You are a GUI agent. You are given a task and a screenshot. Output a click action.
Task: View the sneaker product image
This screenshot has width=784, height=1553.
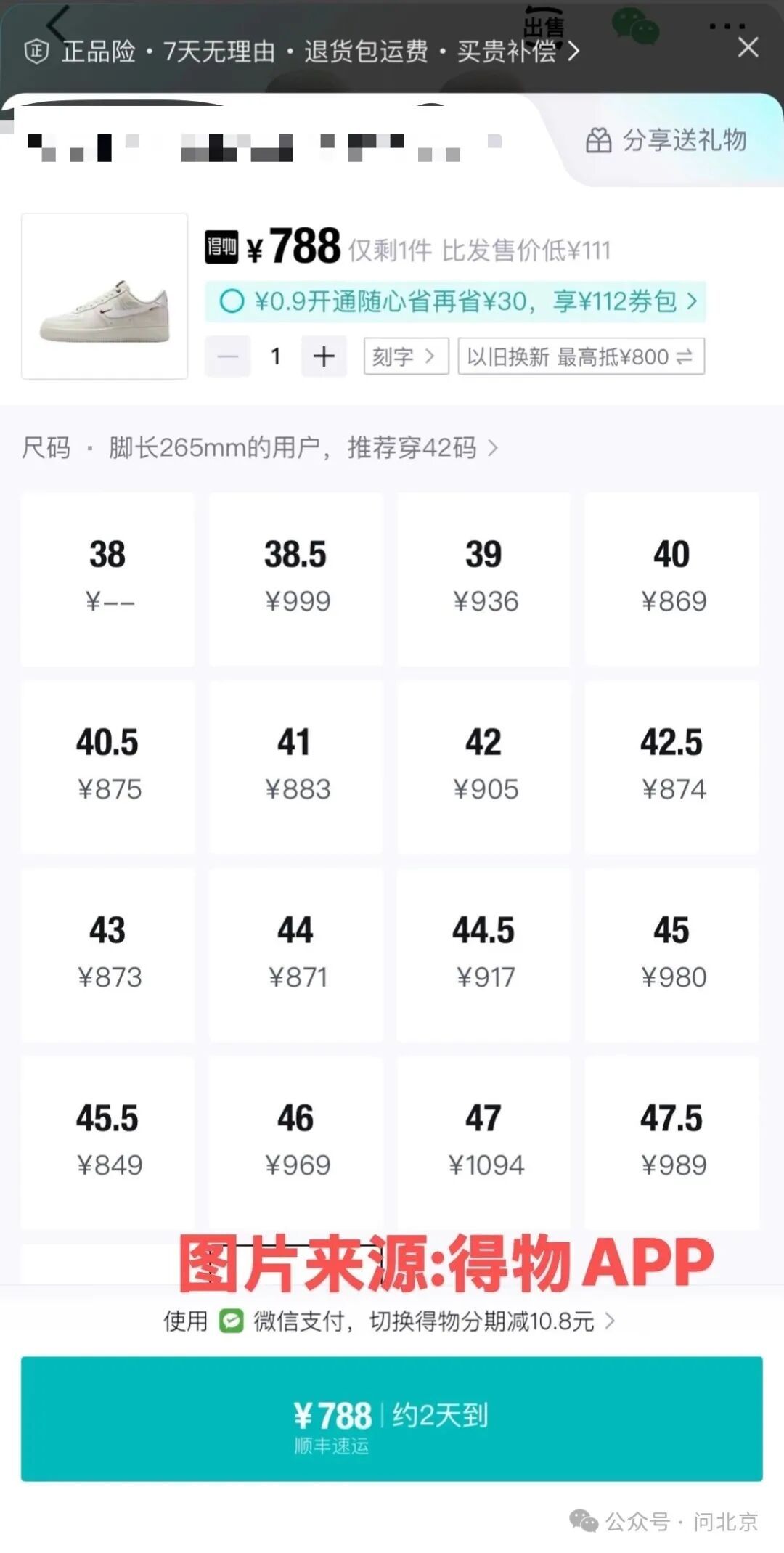pyautogui.click(x=105, y=296)
